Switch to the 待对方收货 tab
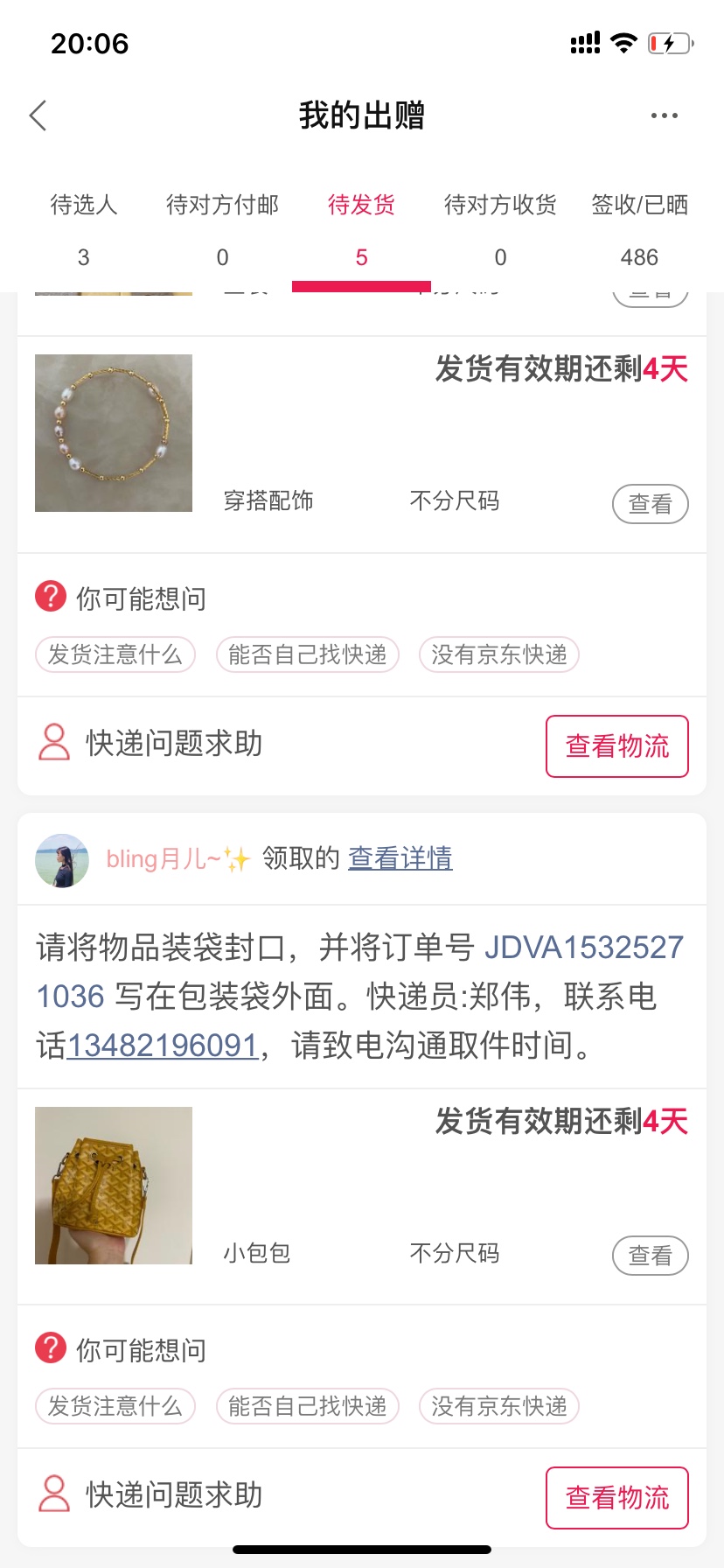The image size is (724, 1568). (500, 229)
